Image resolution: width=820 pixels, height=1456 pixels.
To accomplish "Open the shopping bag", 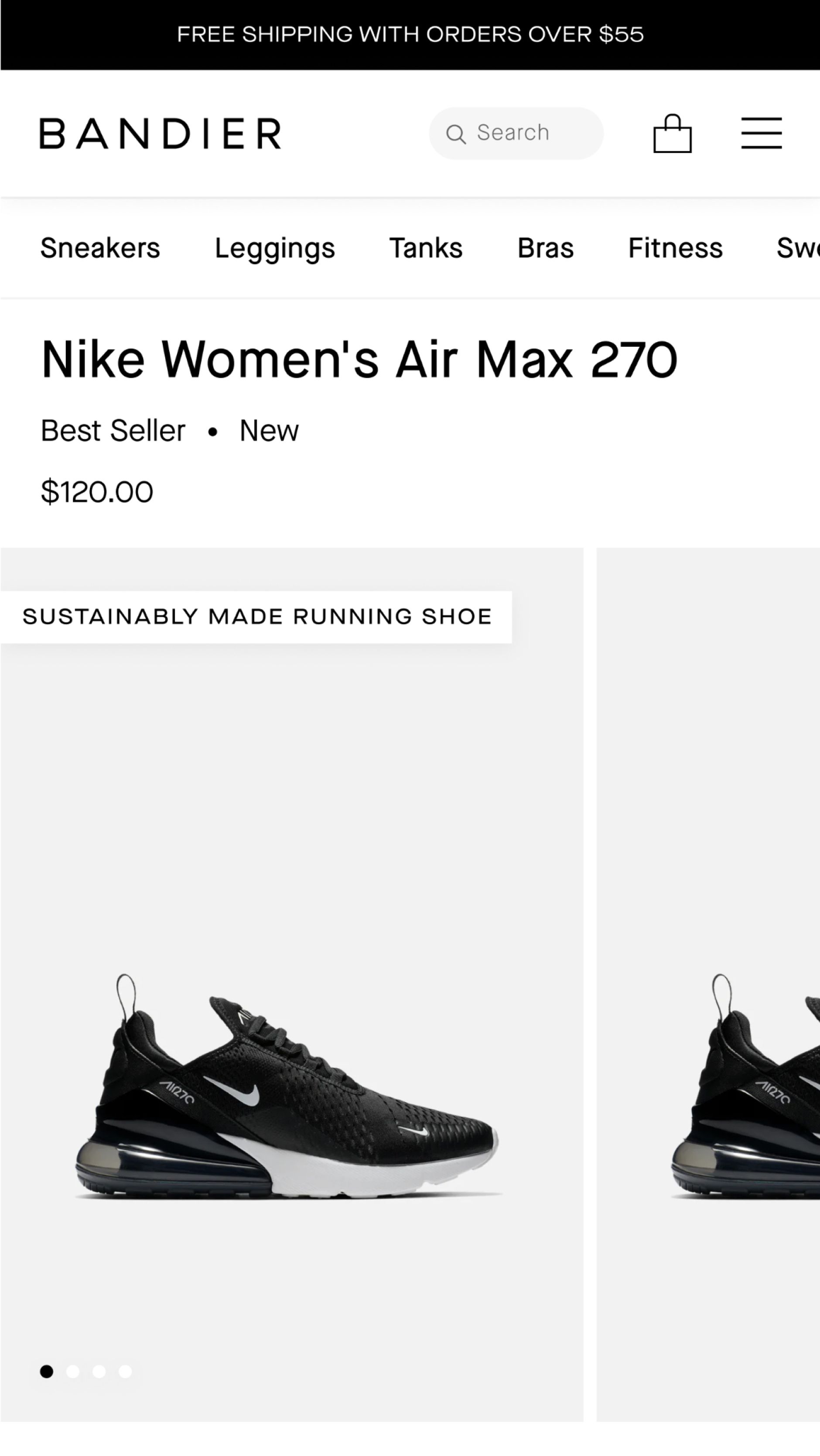I will [x=672, y=134].
